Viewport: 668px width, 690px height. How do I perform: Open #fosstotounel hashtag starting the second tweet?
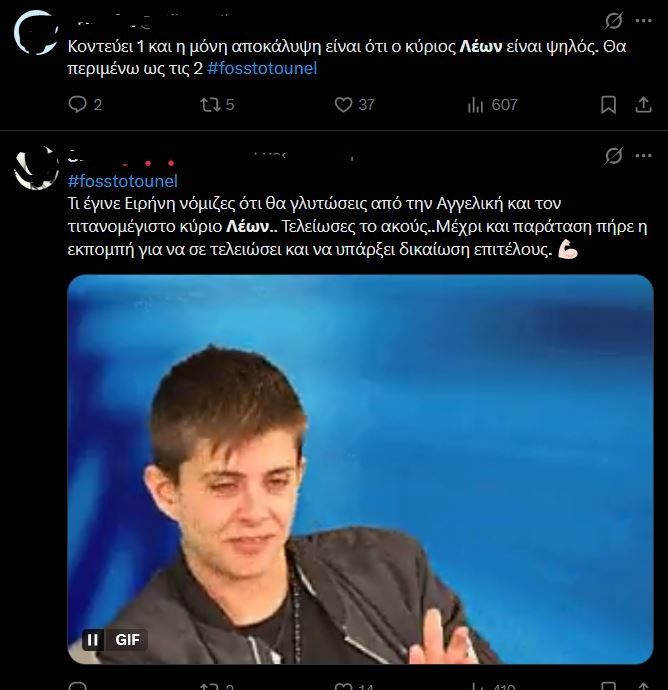pyautogui.click(x=122, y=181)
